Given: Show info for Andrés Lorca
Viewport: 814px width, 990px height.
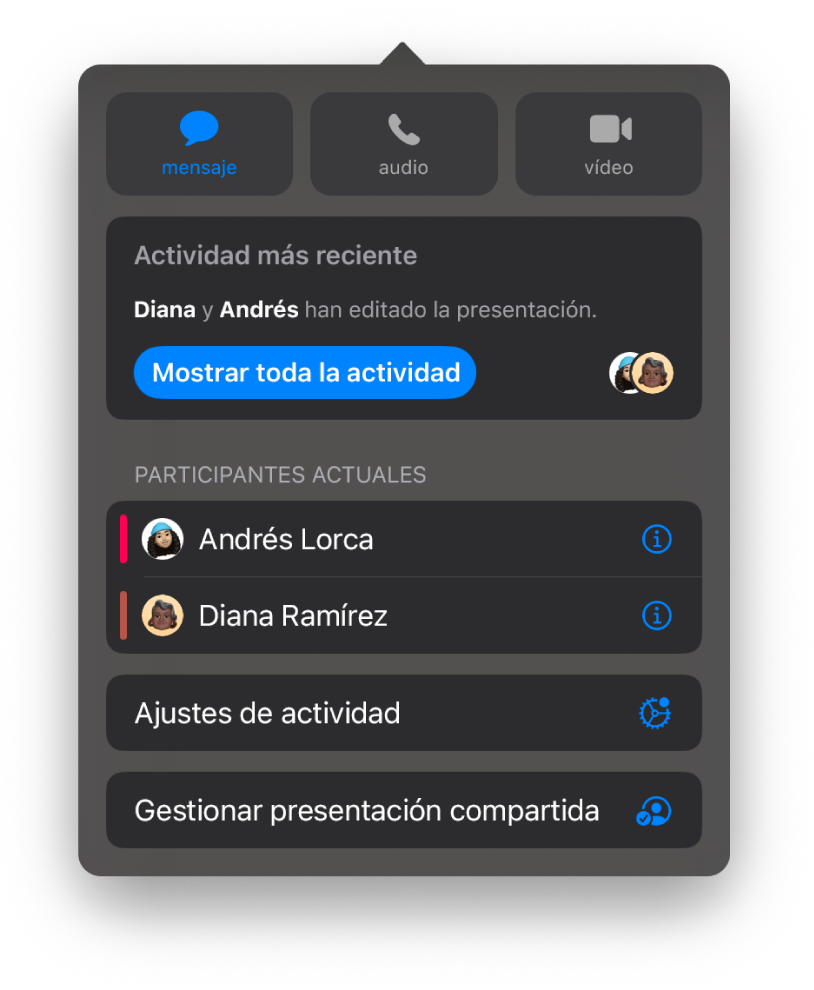Looking at the screenshot, I should [656, 540].
